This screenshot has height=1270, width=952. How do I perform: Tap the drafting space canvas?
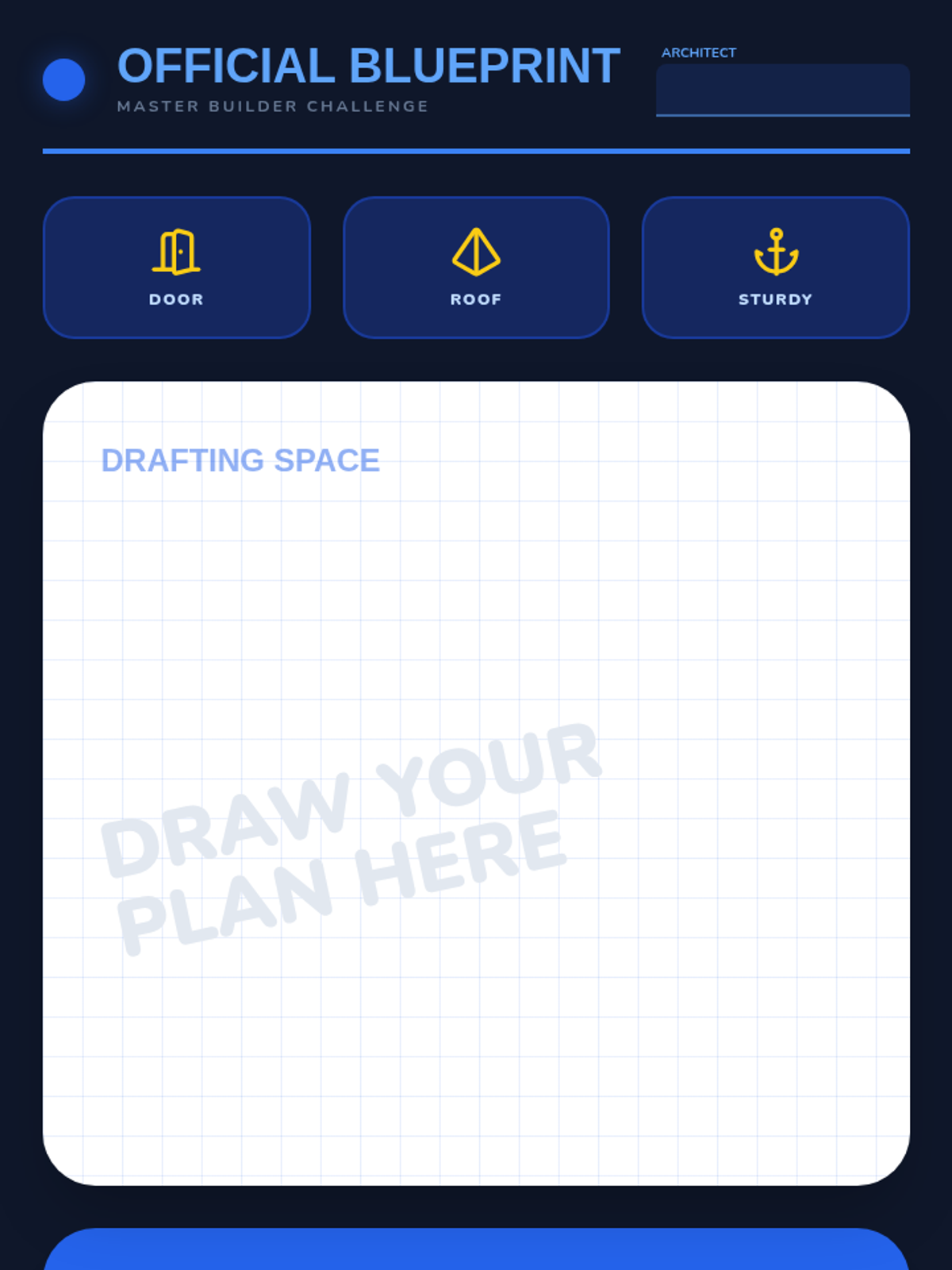476,783
